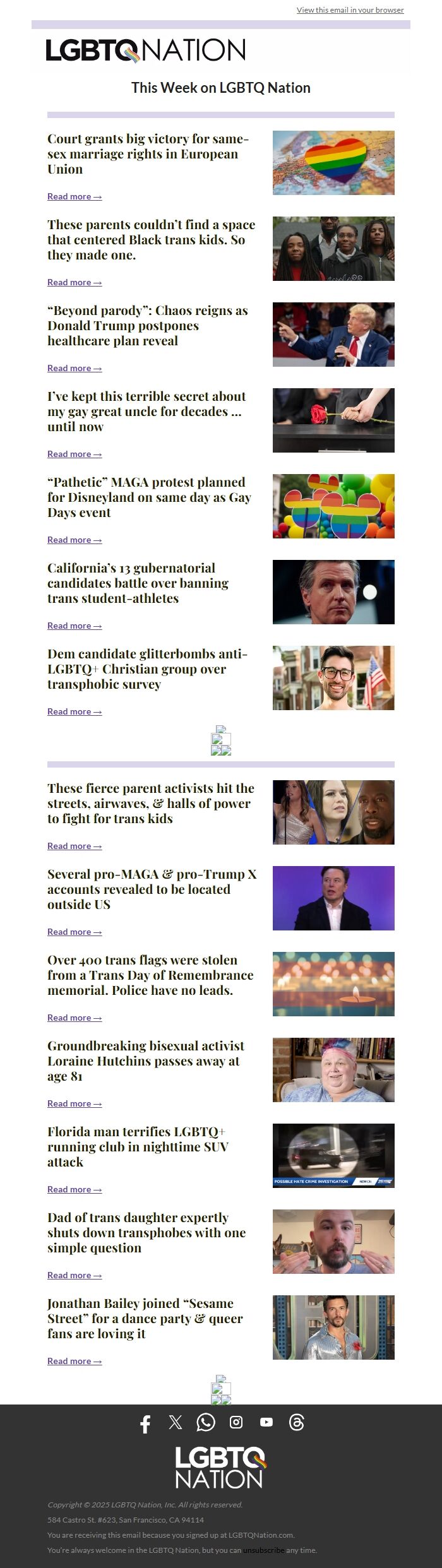Open Read more under Trump healthcare plan story
Image resolution: width=442 pixels, height=1568 pixels.
pos(74,368)
